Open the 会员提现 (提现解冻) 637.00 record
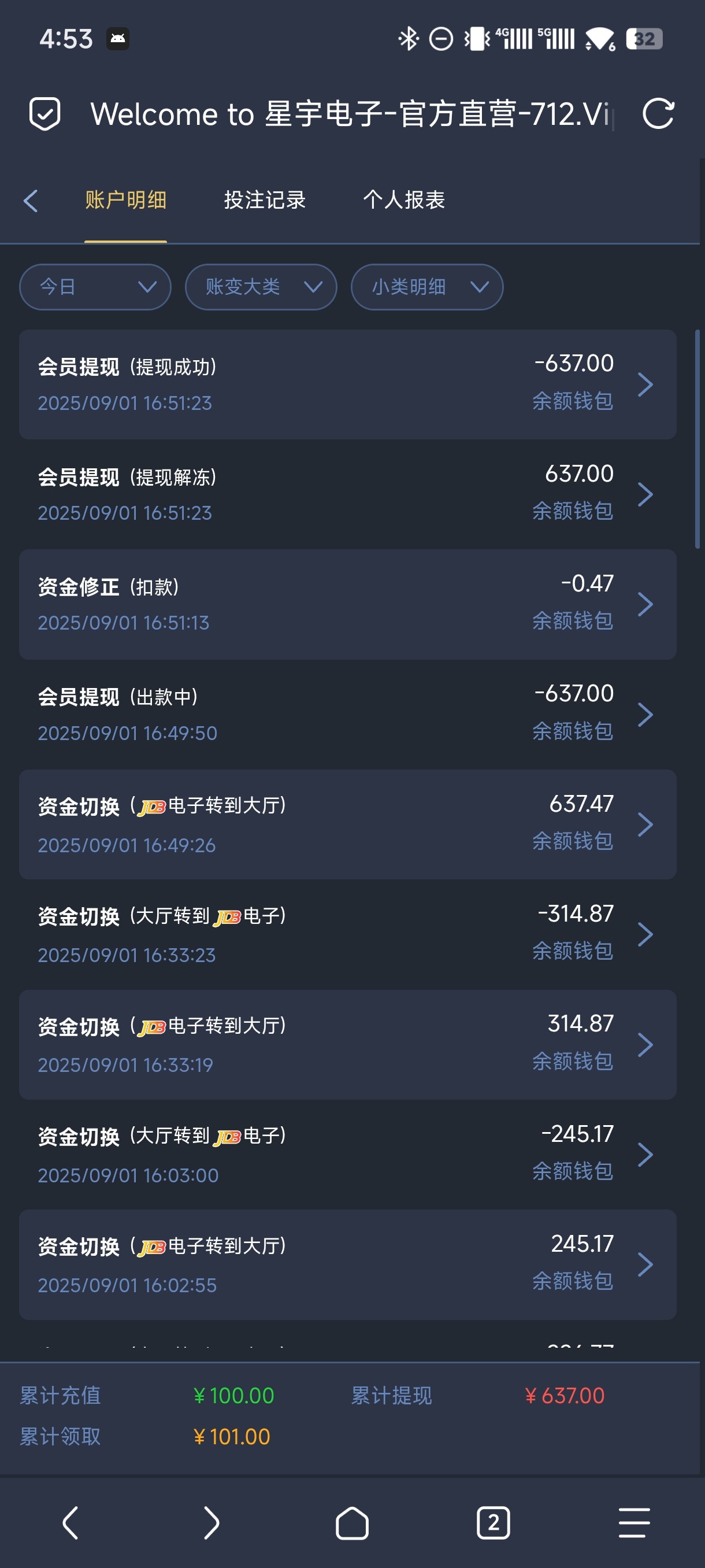 pos(347,494)
